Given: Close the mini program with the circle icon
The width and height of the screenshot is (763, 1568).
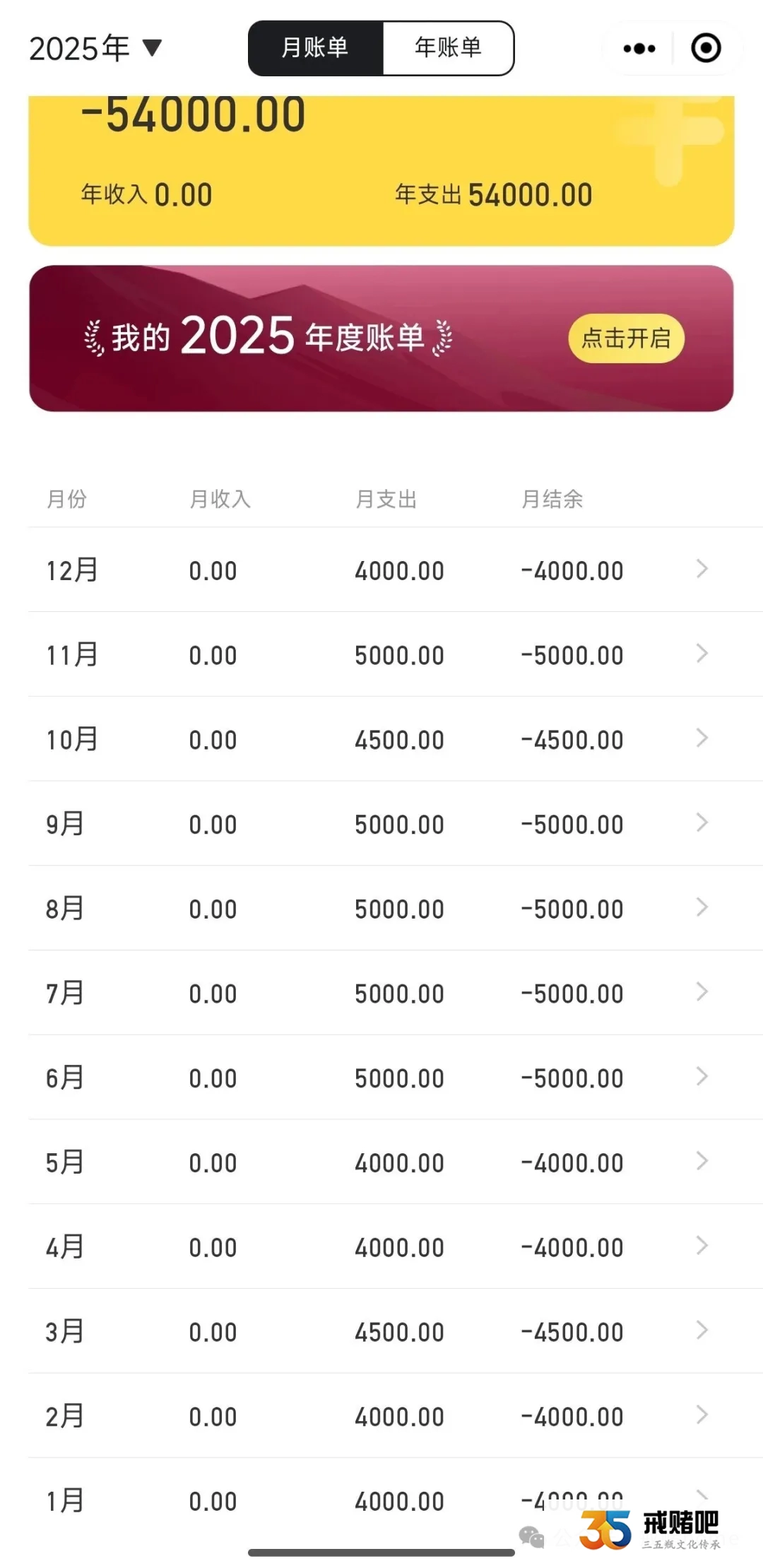Looking at the screenshot, I should tap(705, 48).
